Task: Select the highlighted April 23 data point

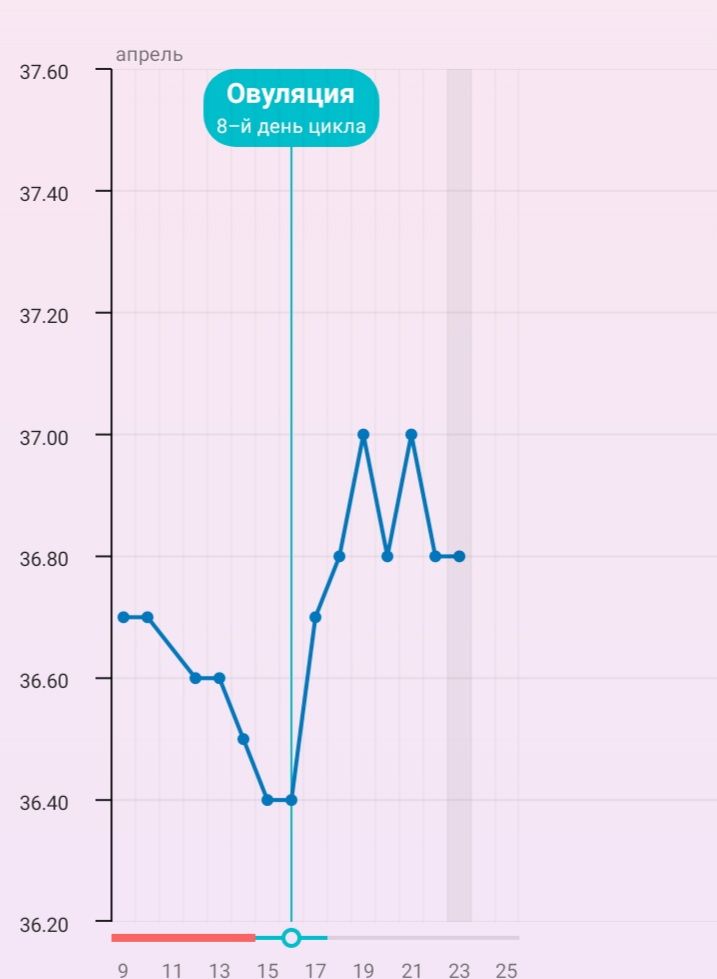Action: click(459, 556)
